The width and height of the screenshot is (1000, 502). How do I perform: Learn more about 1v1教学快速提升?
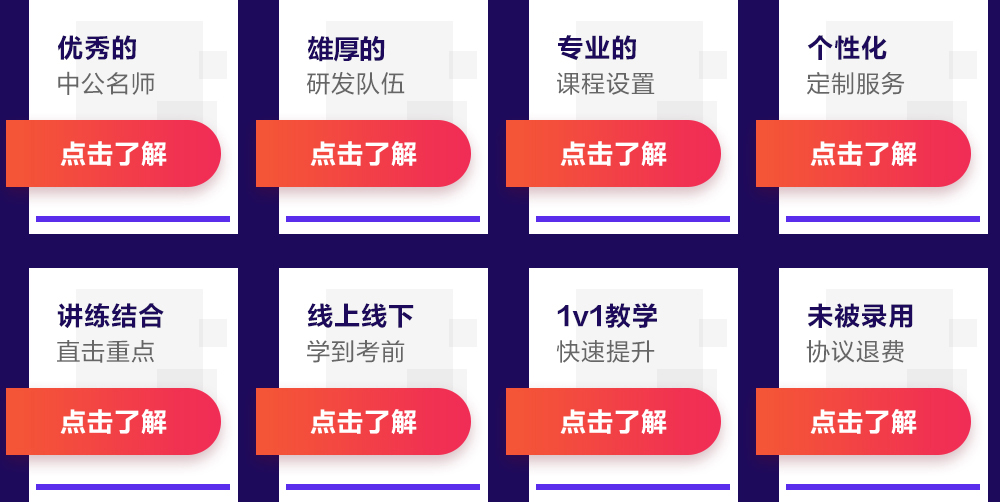tap(613, 422)
